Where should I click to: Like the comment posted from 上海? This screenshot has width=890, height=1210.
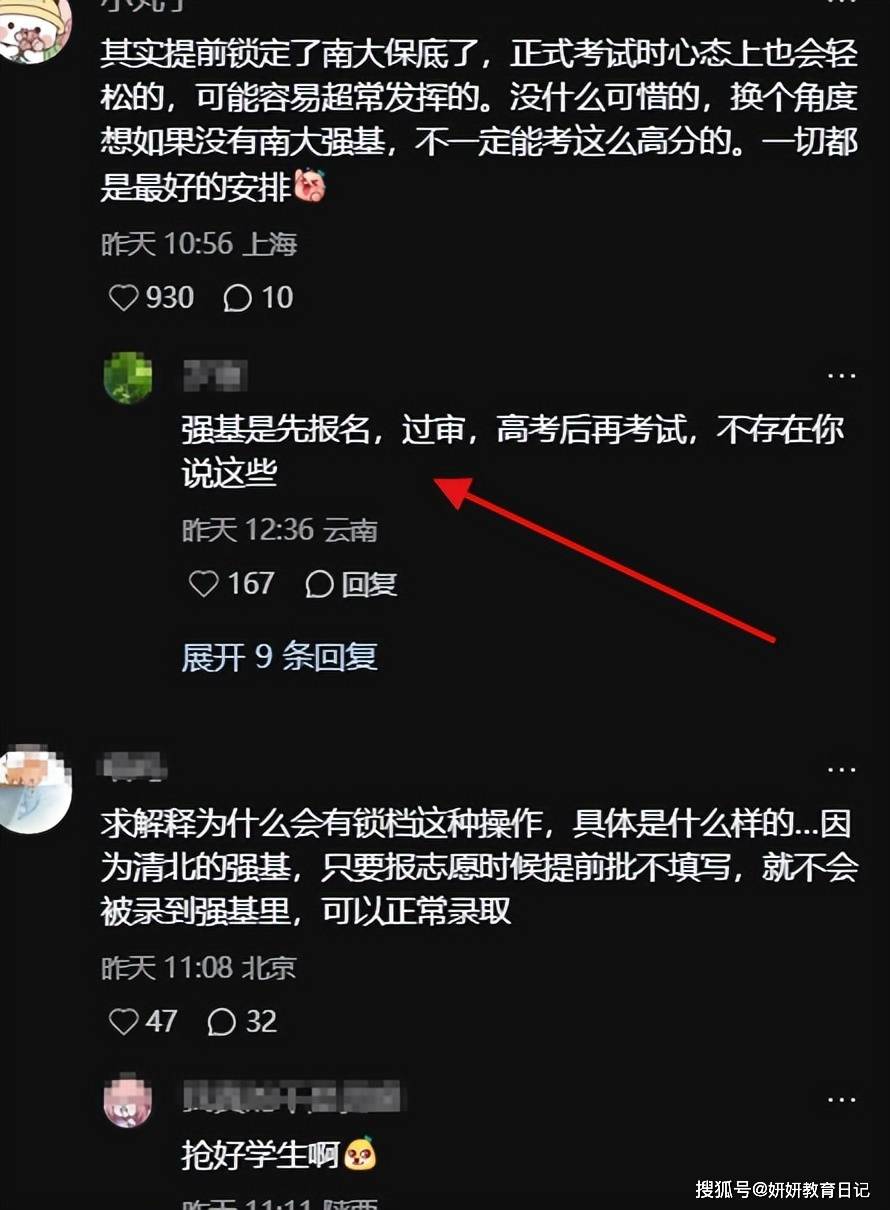pyautogui.click(x=124, y=298)
